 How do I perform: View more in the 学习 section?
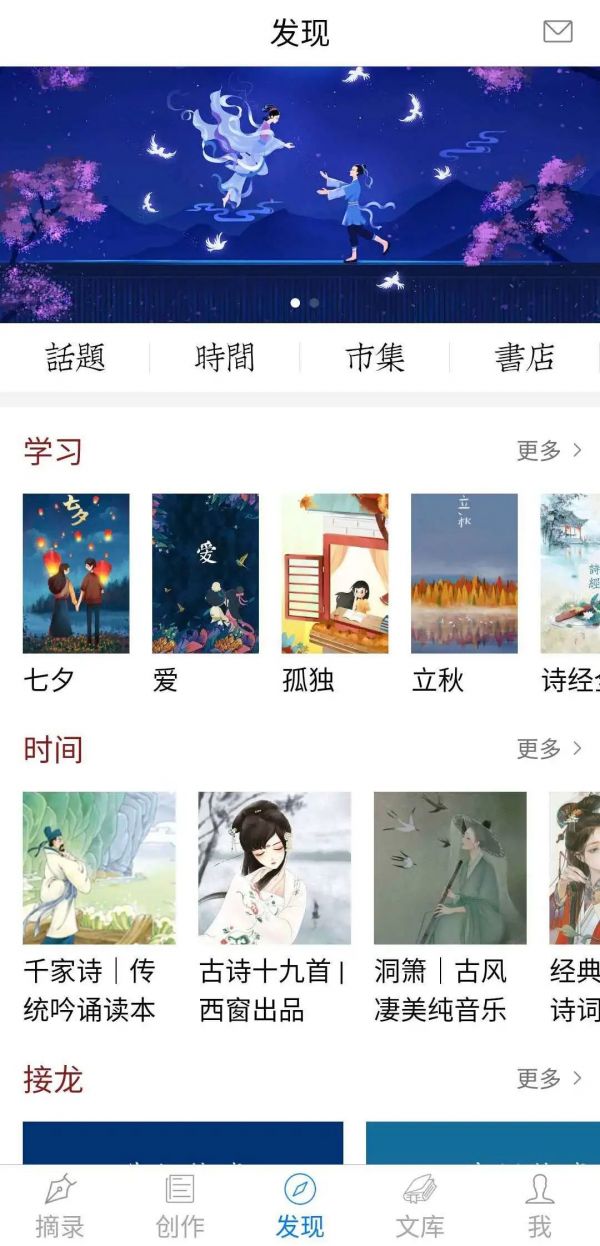pos(548,451)
